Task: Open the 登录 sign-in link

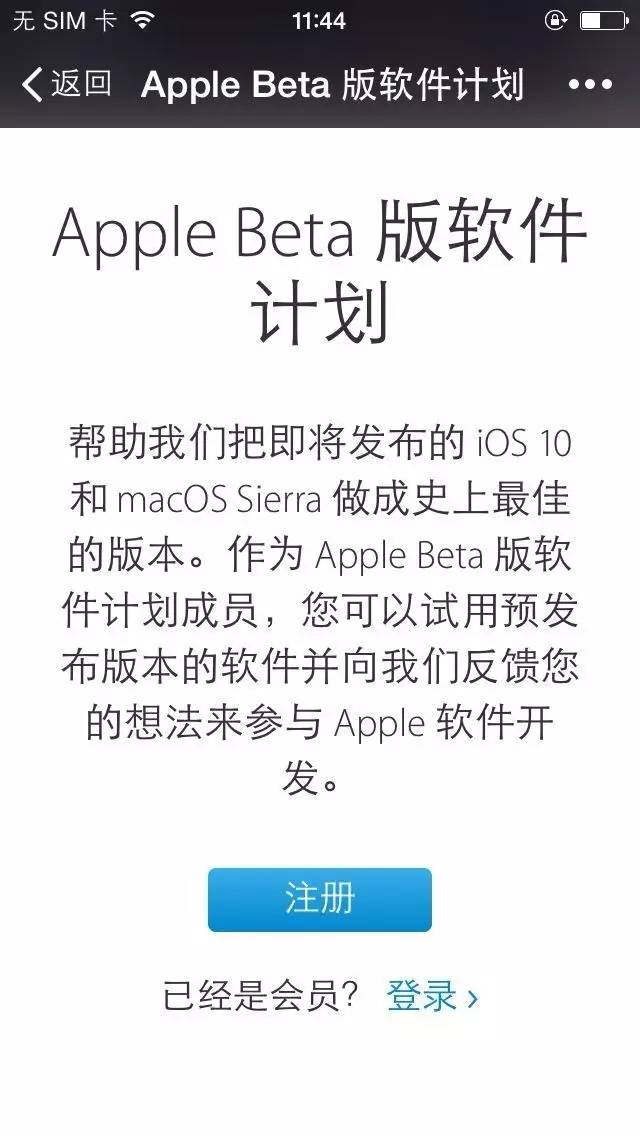Action: pyautogui.click(x=432, y=996)
